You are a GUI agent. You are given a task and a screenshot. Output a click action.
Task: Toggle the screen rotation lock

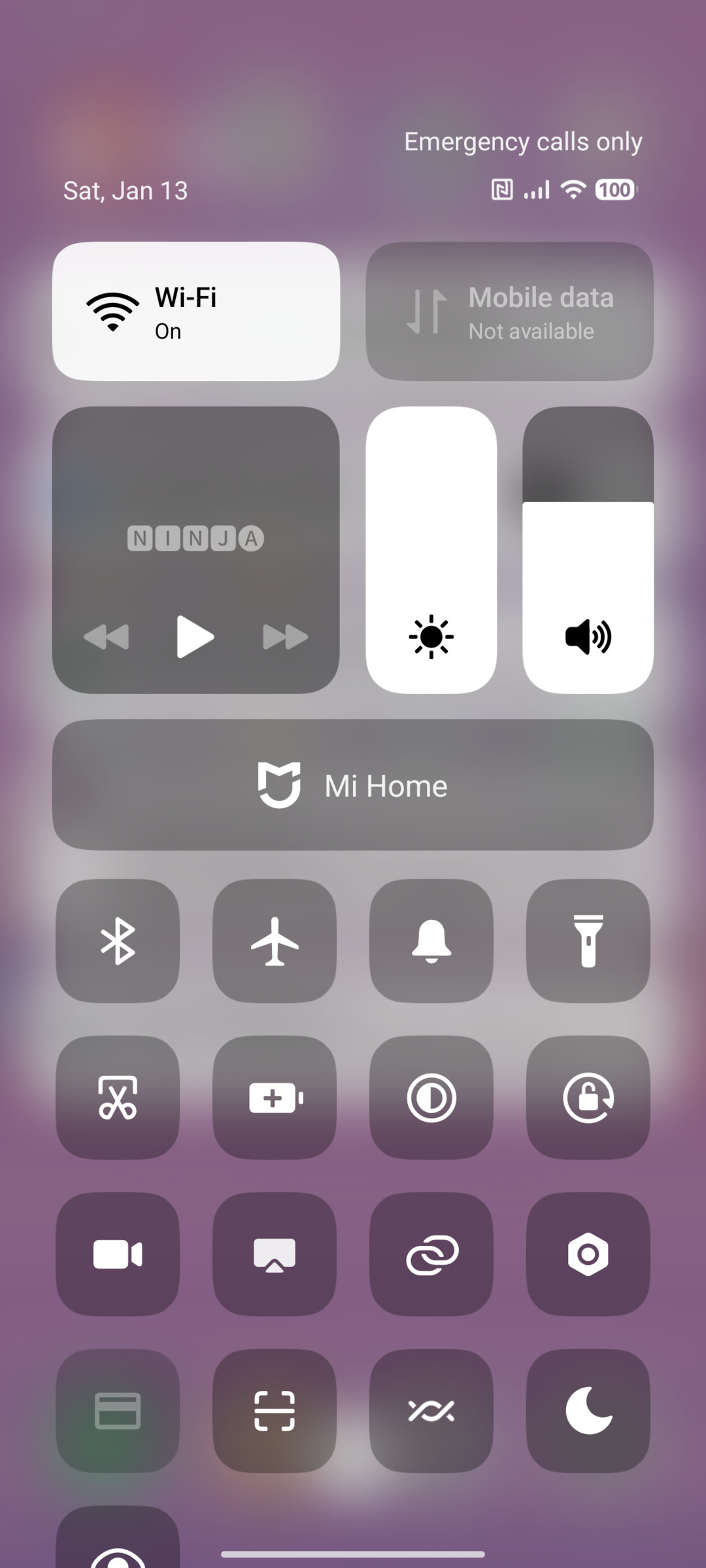point(588,1098)
